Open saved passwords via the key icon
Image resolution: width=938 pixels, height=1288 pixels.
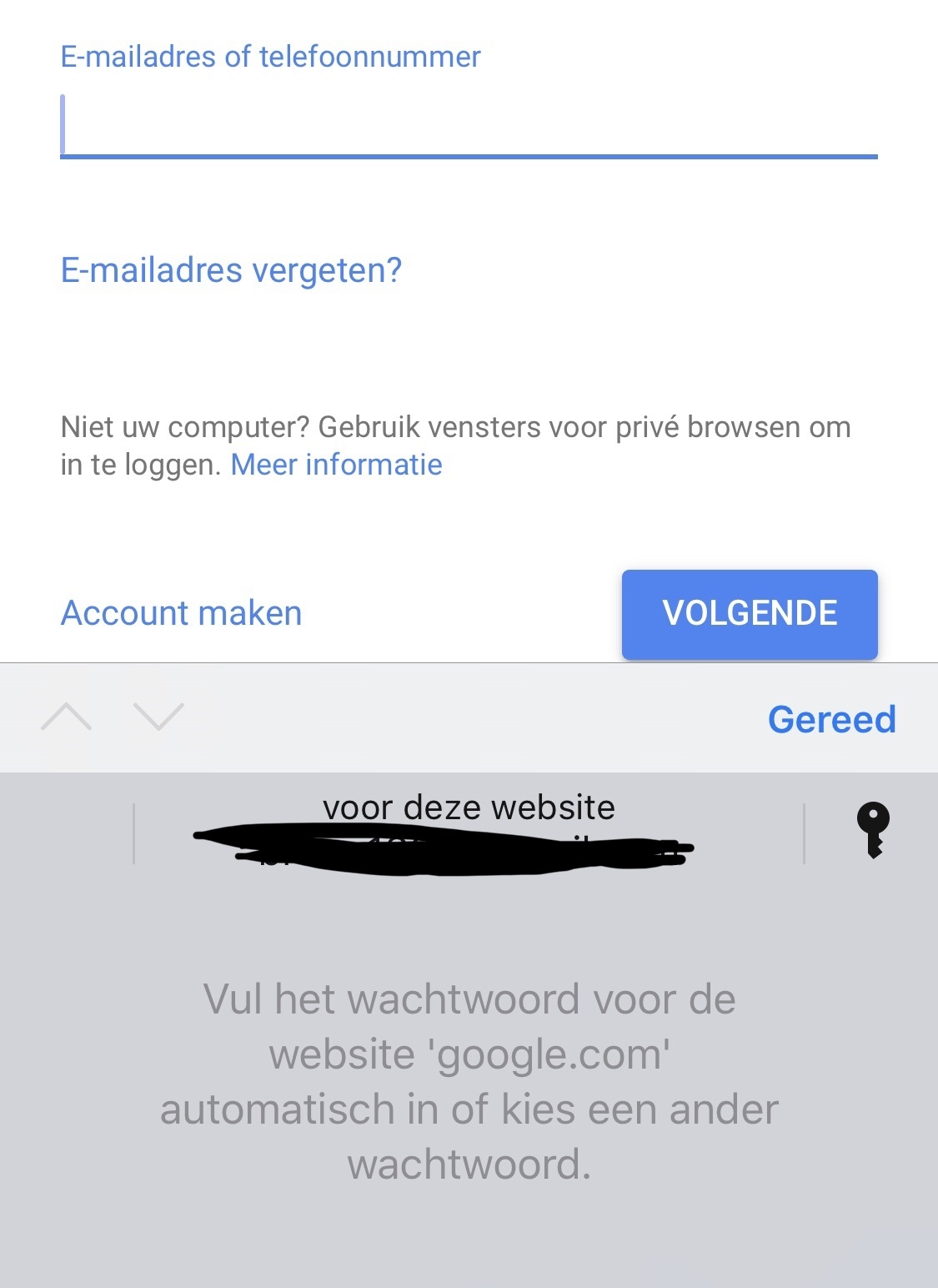[x=873, y=830]
